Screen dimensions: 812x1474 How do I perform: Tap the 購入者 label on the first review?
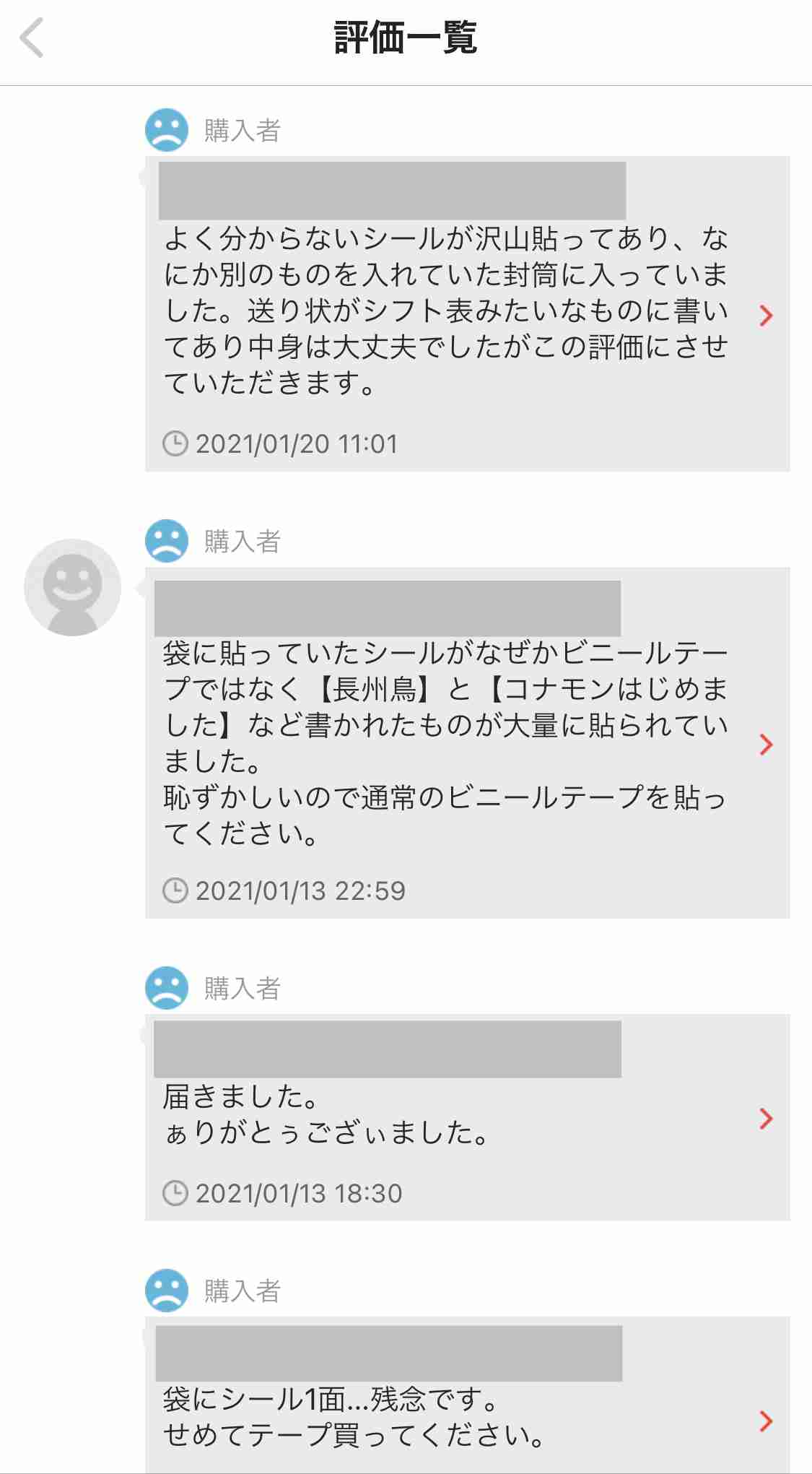(x=243, y=130)
